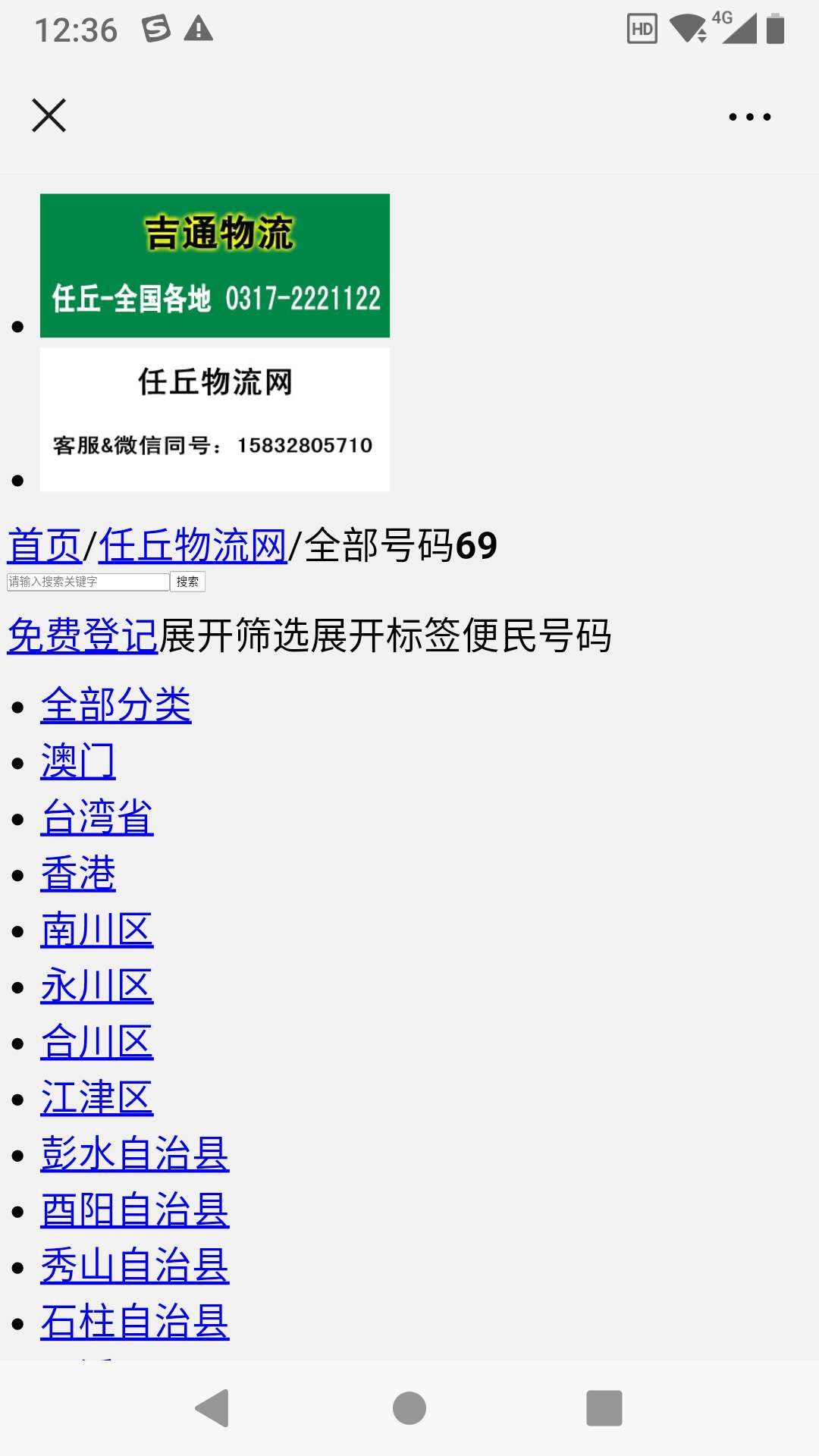Open 南川区 link
The image size is (819, 1456).
97,930
